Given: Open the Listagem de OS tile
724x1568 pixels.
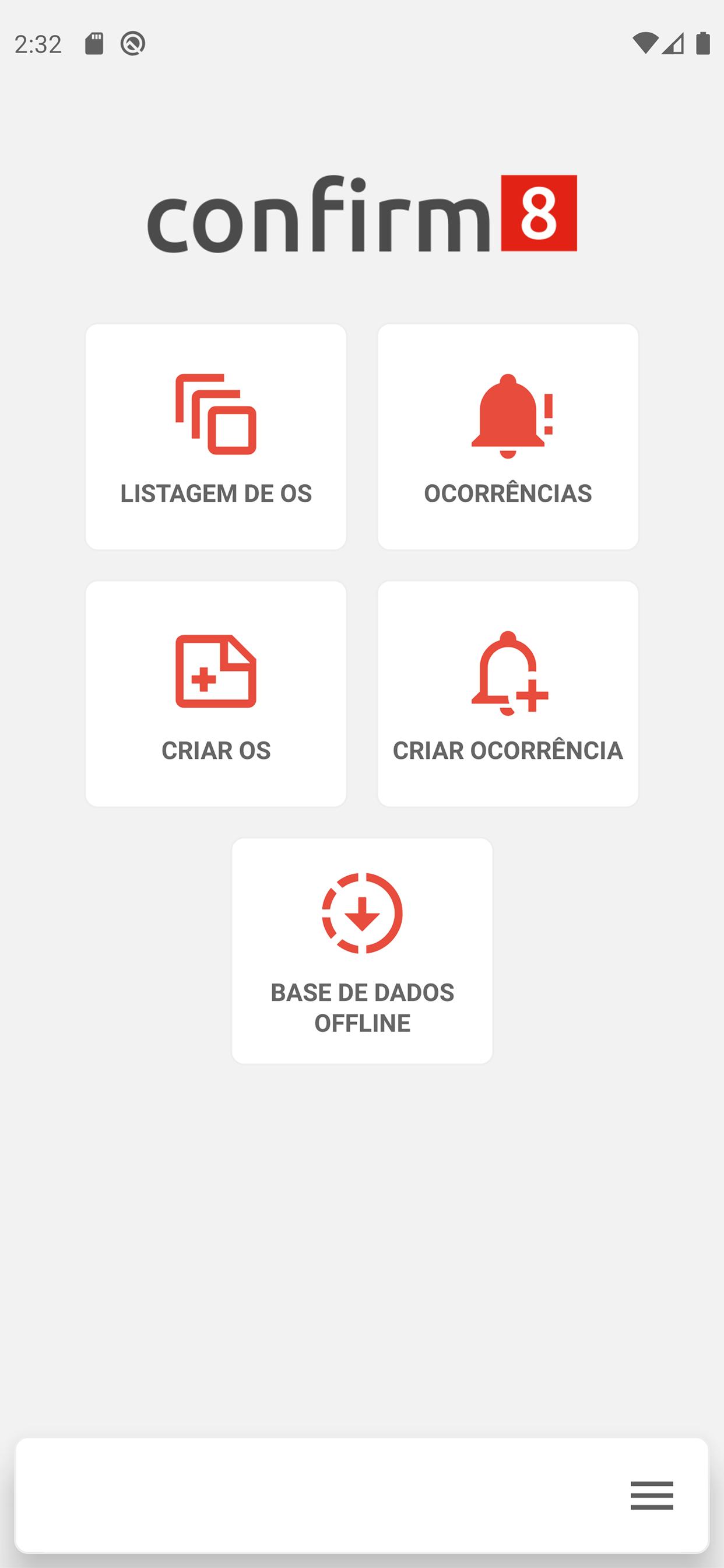Looking at the screenshot, I should (x=216, y=436).
